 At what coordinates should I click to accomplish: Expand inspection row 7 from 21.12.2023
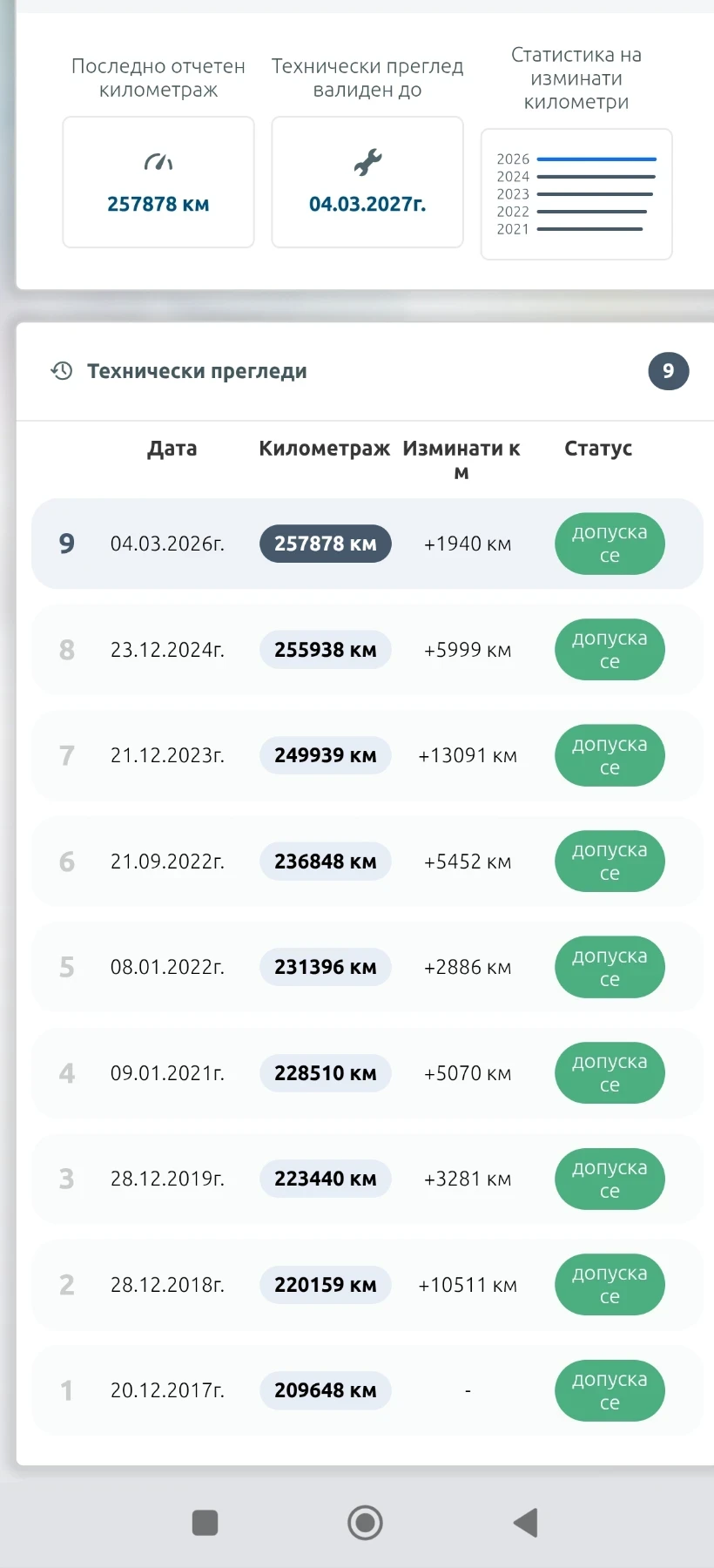click(366, 755)
